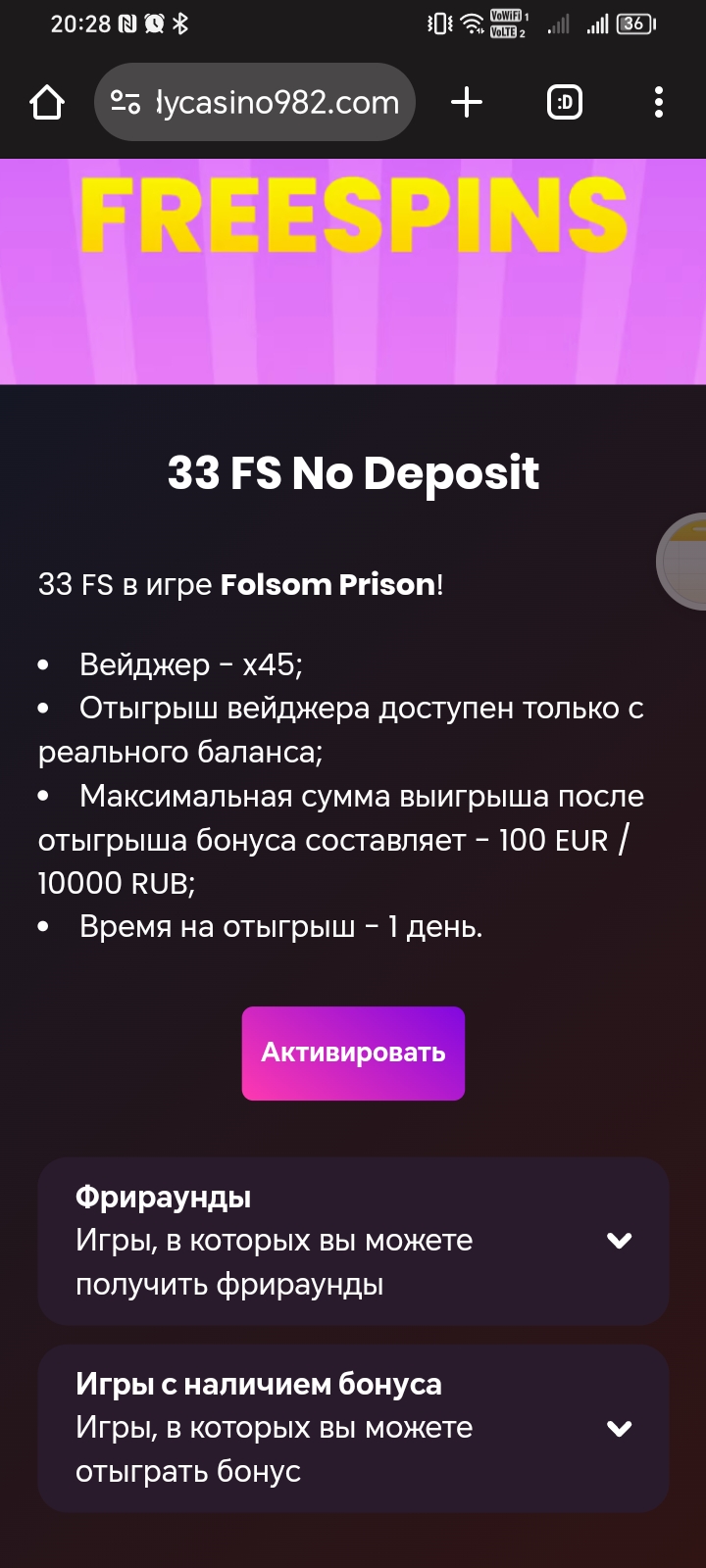This screenshot has width=706, height=1568.
Task: Tap the floating round widget at screen edge
Action: (684, 562)
